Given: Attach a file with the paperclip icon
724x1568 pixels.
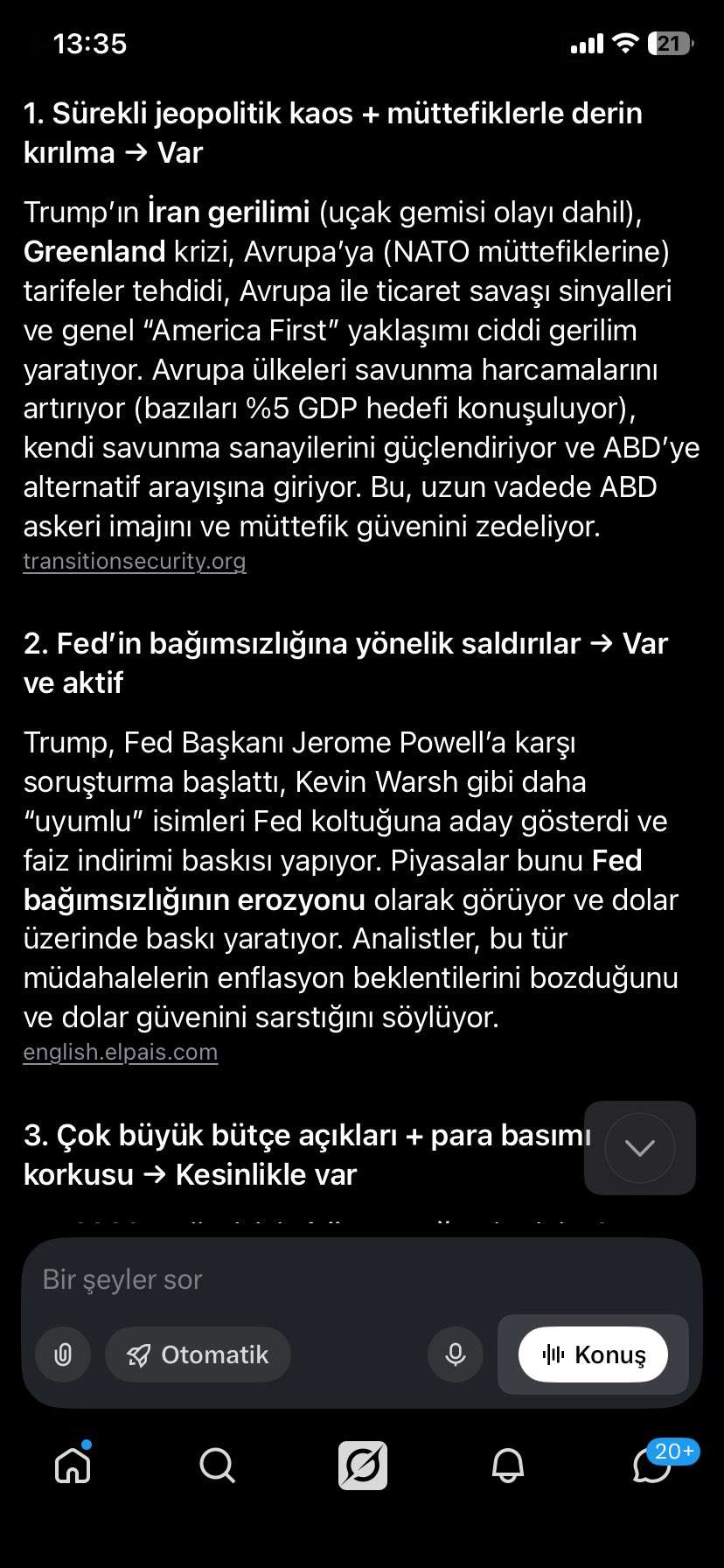Looking at the screenshot, I should point(63,1354).
